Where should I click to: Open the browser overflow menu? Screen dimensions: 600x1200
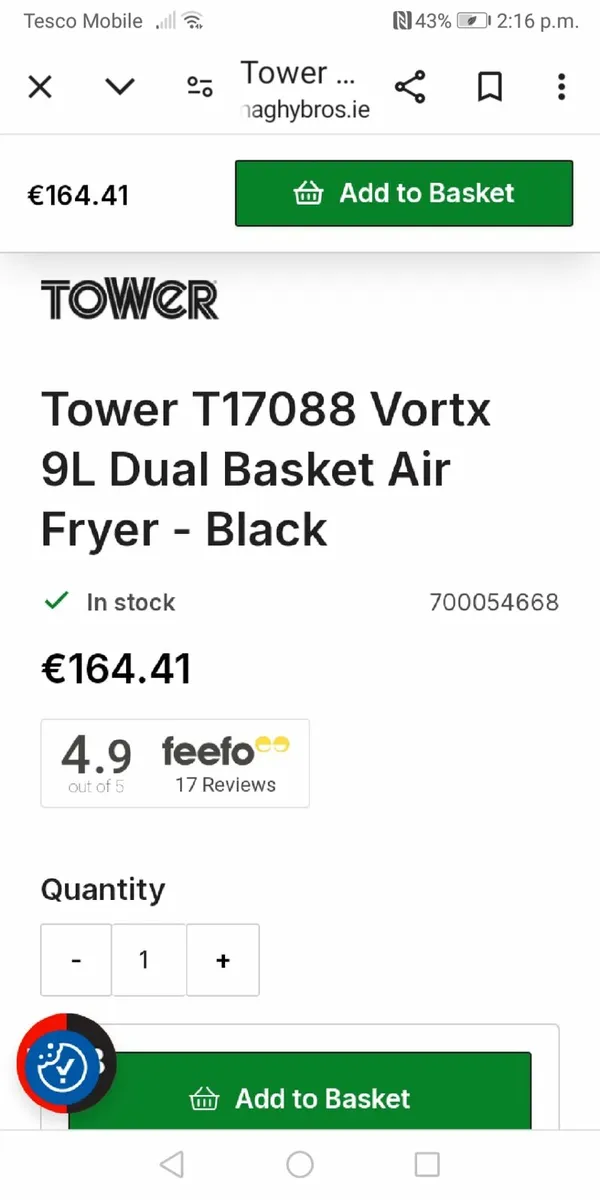tap(561, 88)
